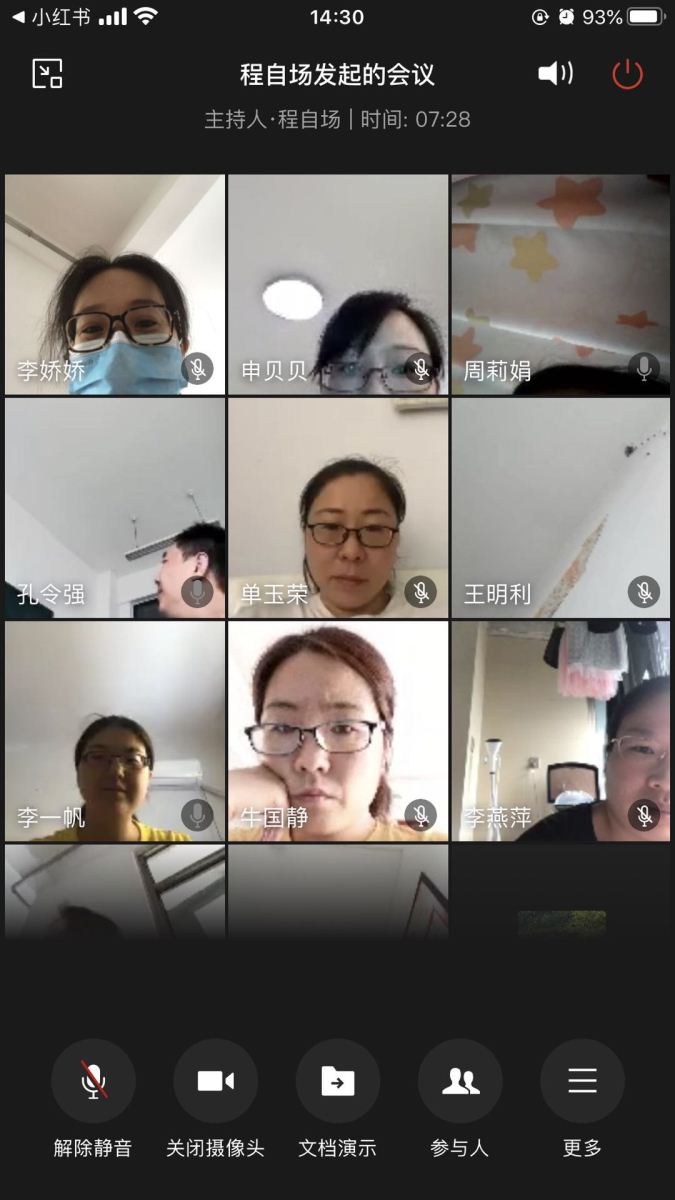Select 单玉荣's video tile

click(338, 508)
